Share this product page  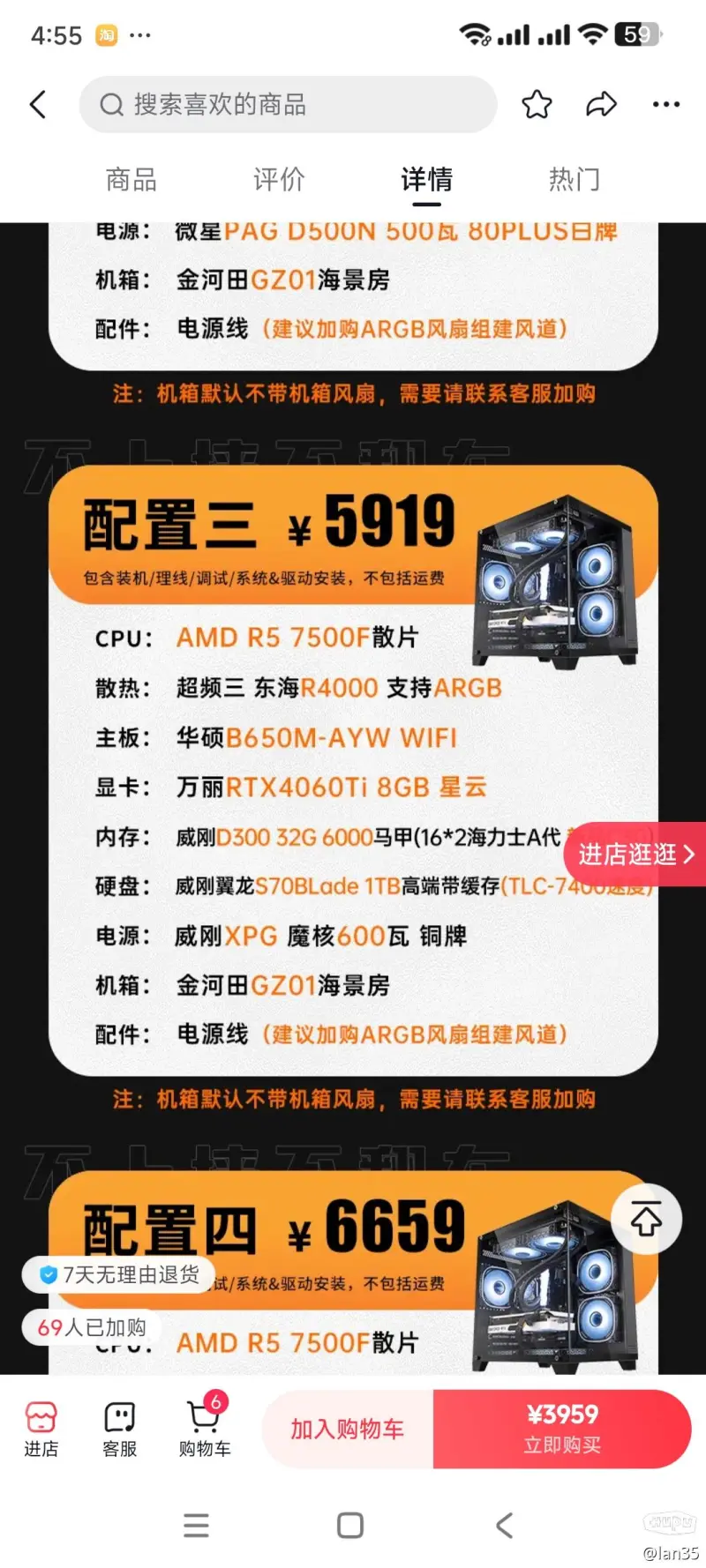pos(601,105)
